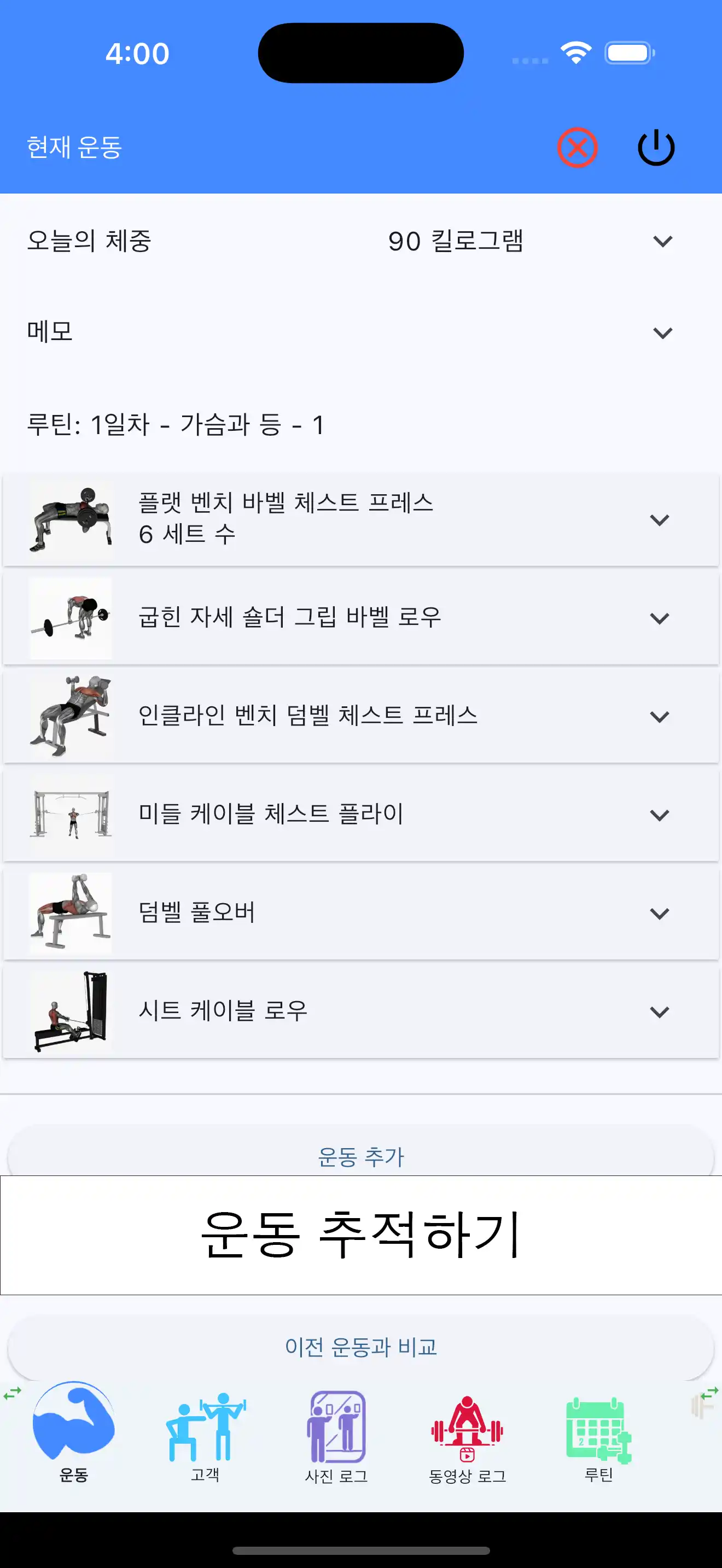Expand the 오늘의 체중 section
The image size is (722, 1568).
663,241
